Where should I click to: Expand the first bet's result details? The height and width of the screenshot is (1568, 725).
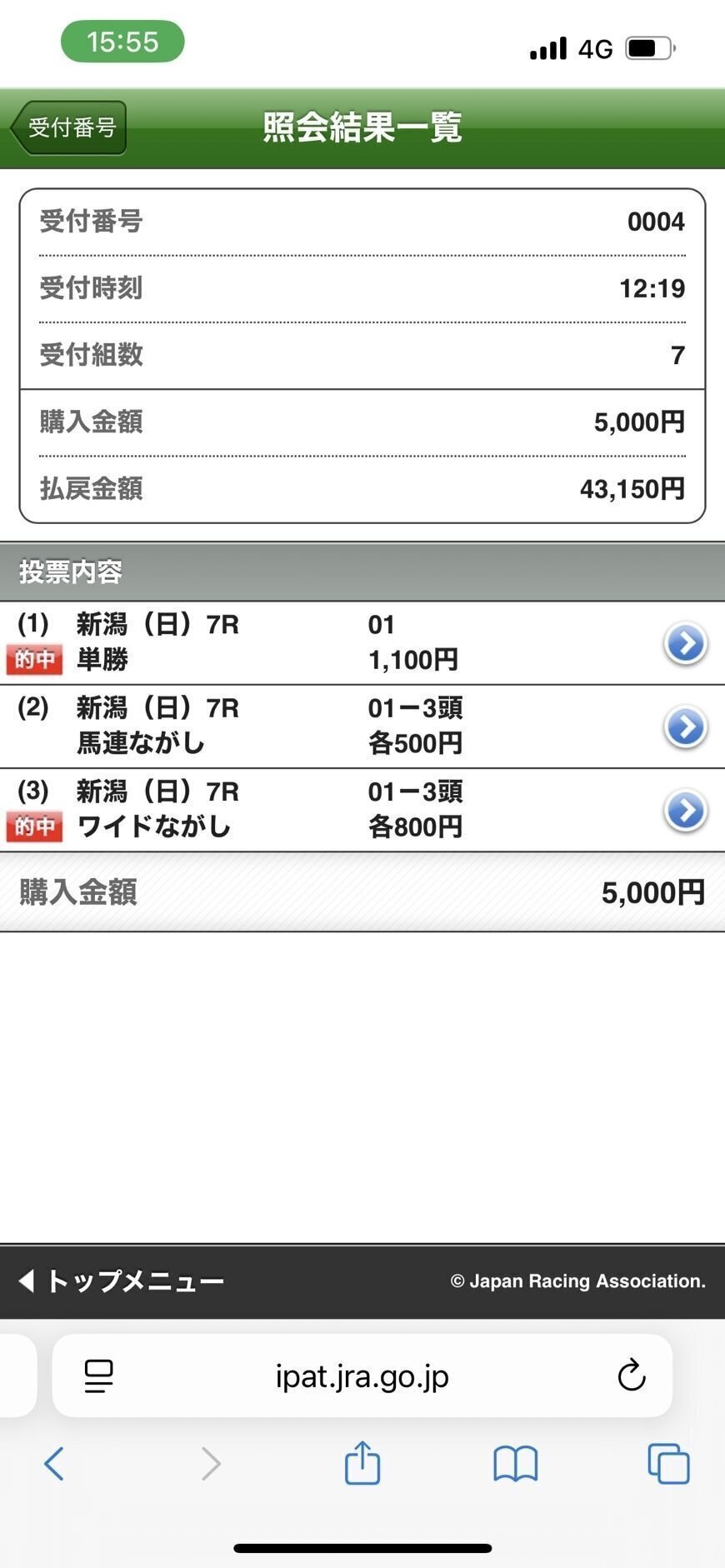pyautogui.click(x=685, y=643)
